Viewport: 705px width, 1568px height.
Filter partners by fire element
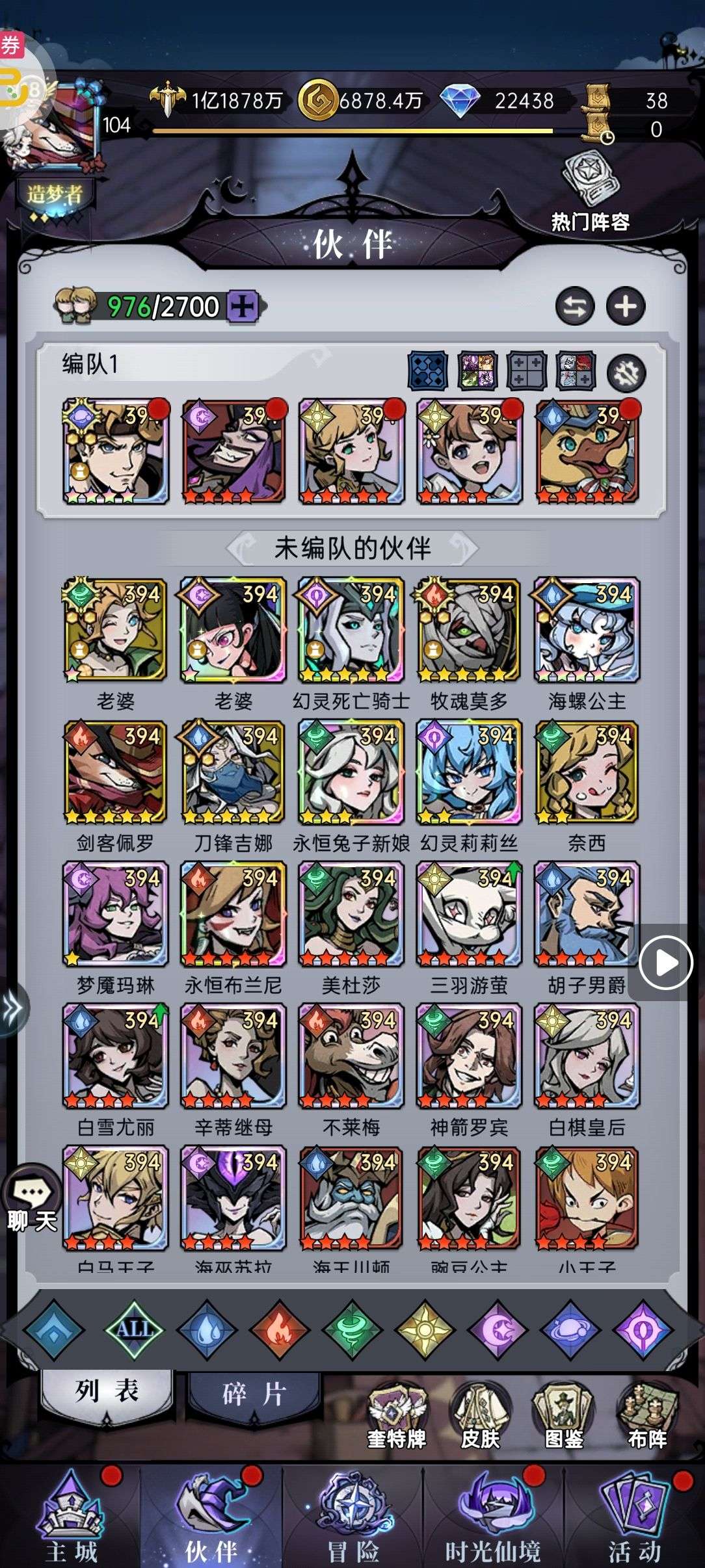pos(279,1330)
